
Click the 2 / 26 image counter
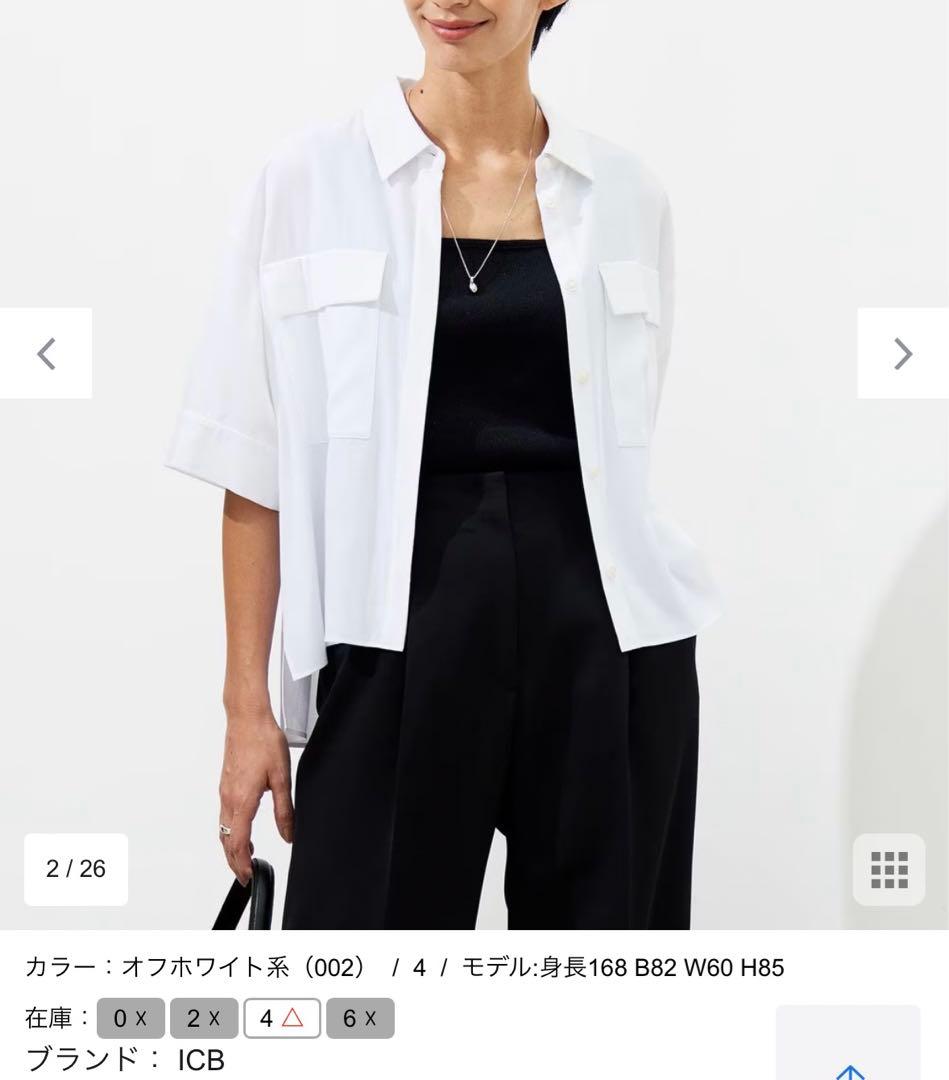(75, 868)
